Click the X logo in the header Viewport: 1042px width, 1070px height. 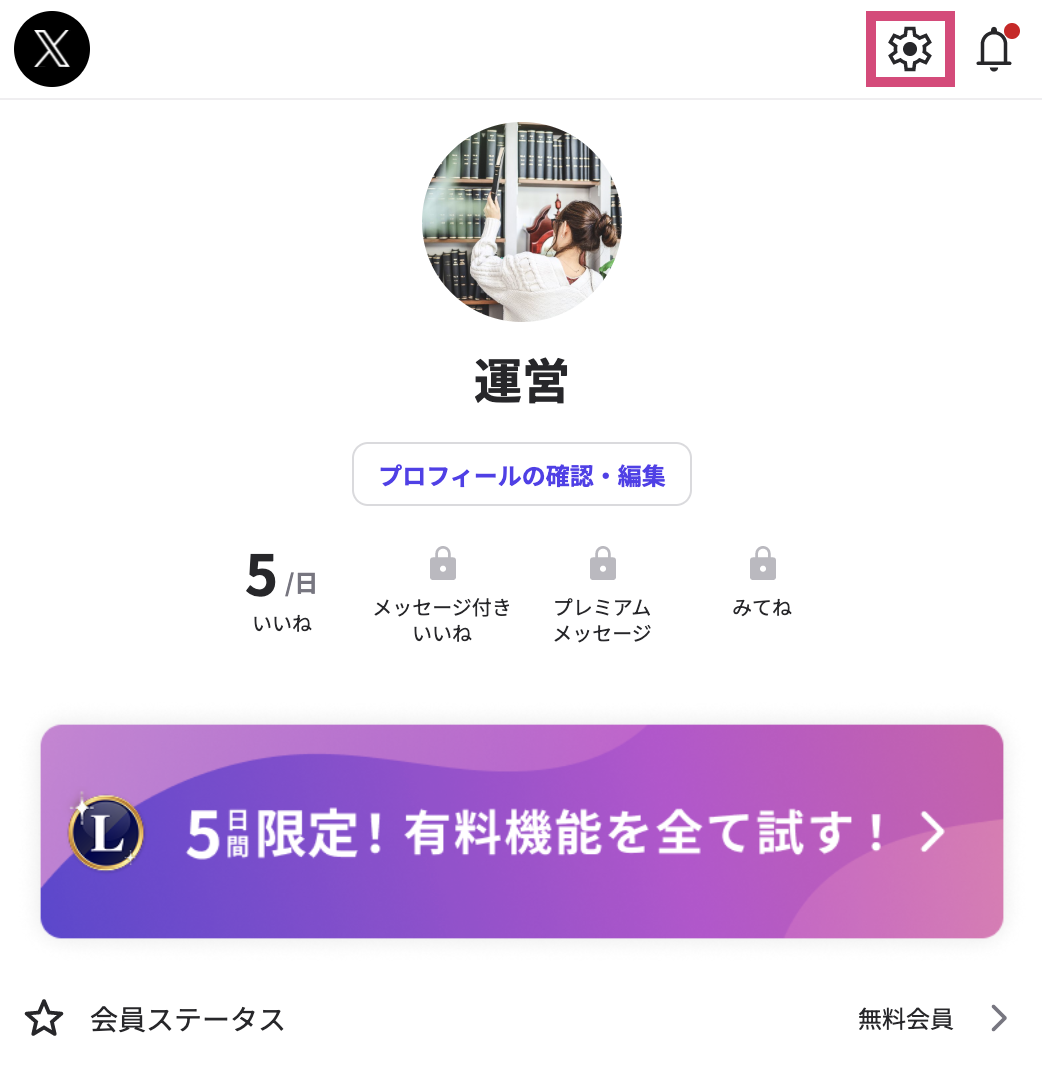click(51, 48)
